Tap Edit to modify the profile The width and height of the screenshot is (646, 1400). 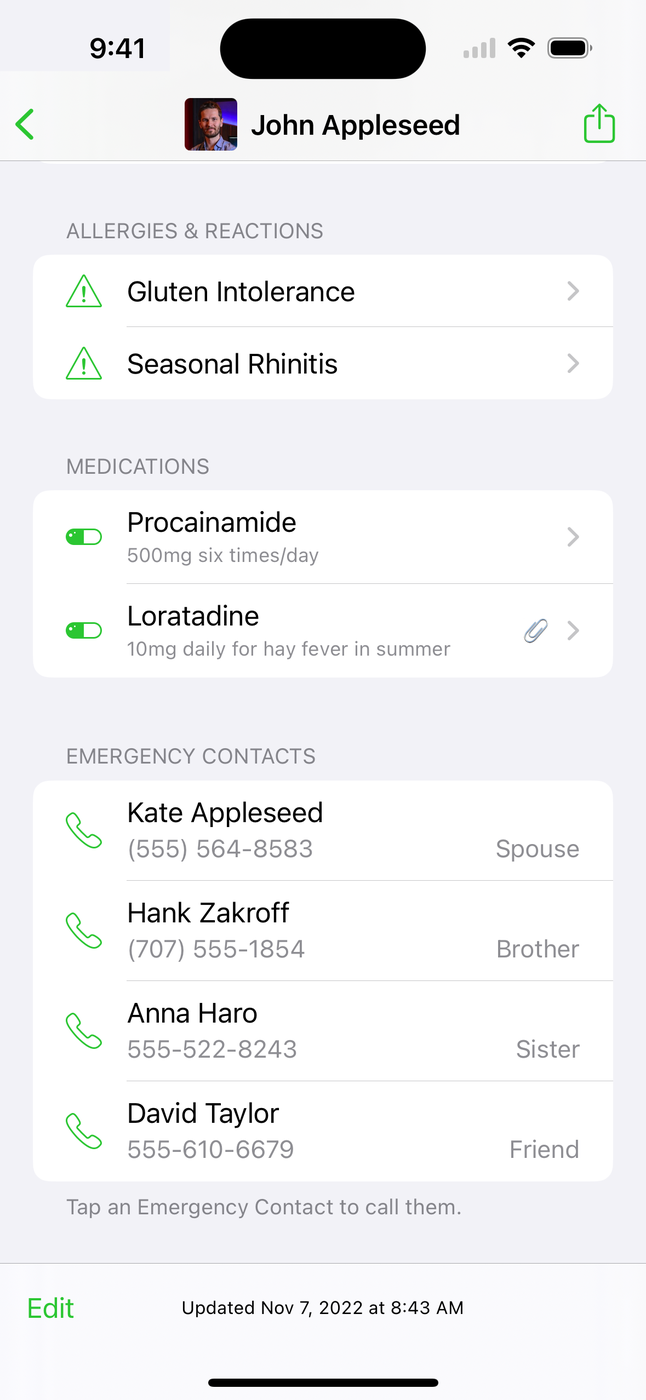point(51,1308)
